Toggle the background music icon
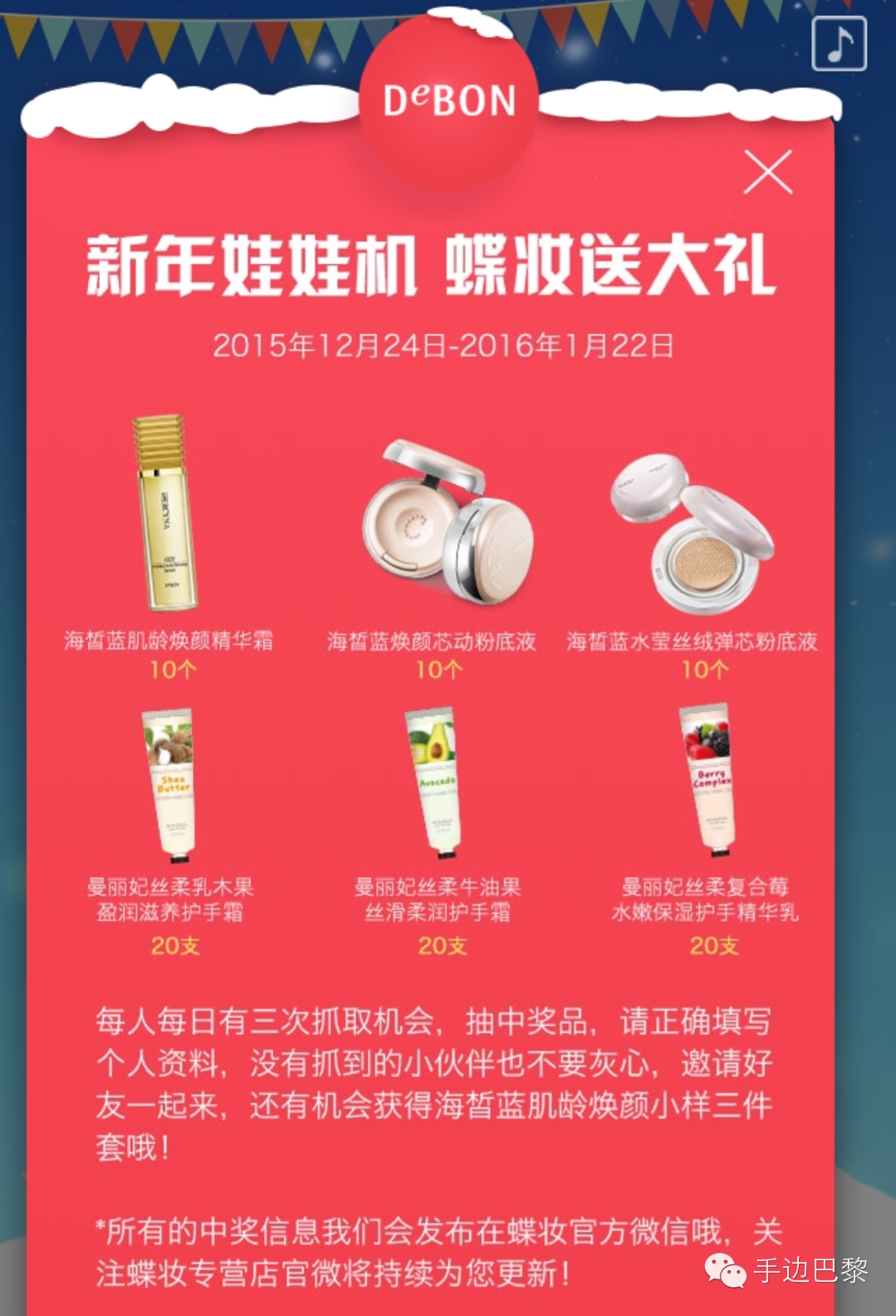 (839, 43)
